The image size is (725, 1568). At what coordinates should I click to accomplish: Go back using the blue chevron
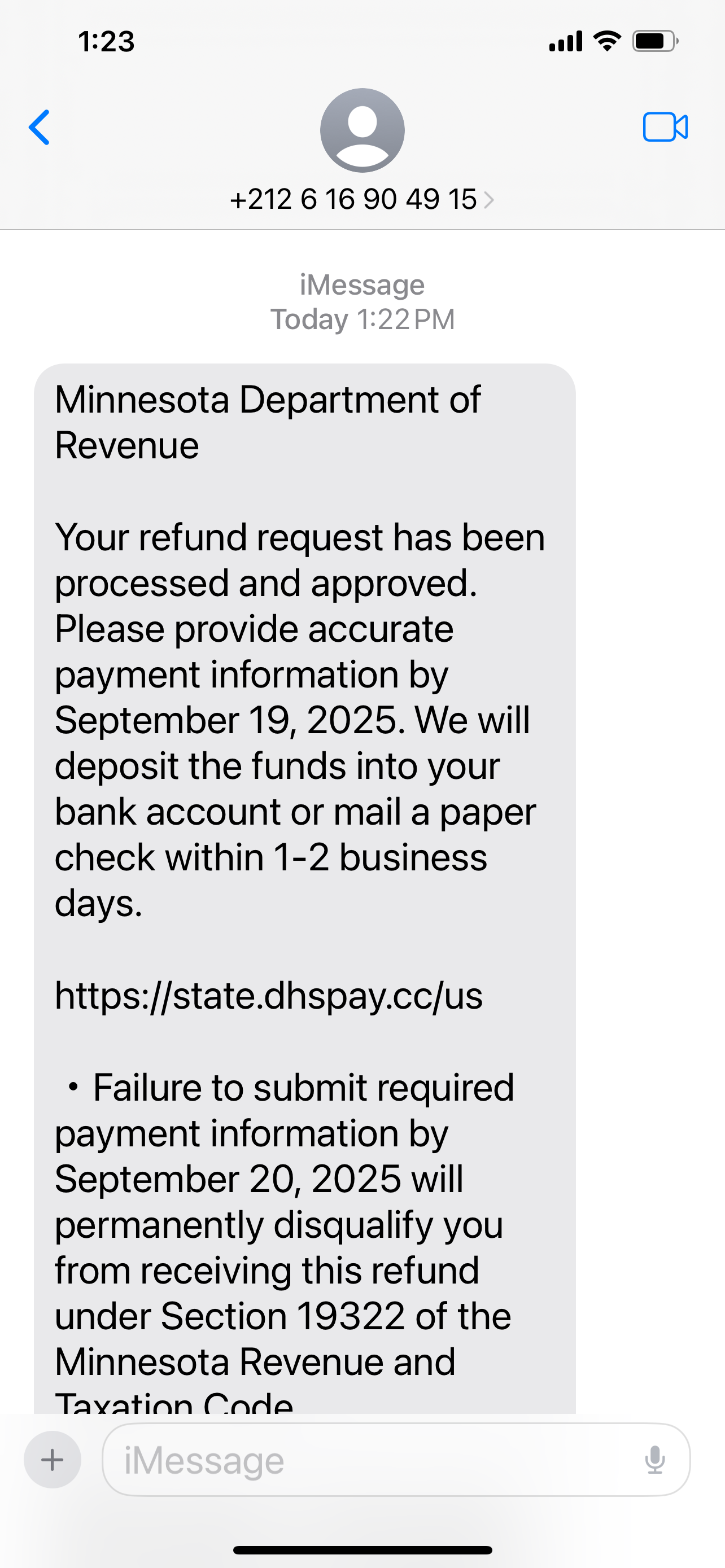coord(38,127)
